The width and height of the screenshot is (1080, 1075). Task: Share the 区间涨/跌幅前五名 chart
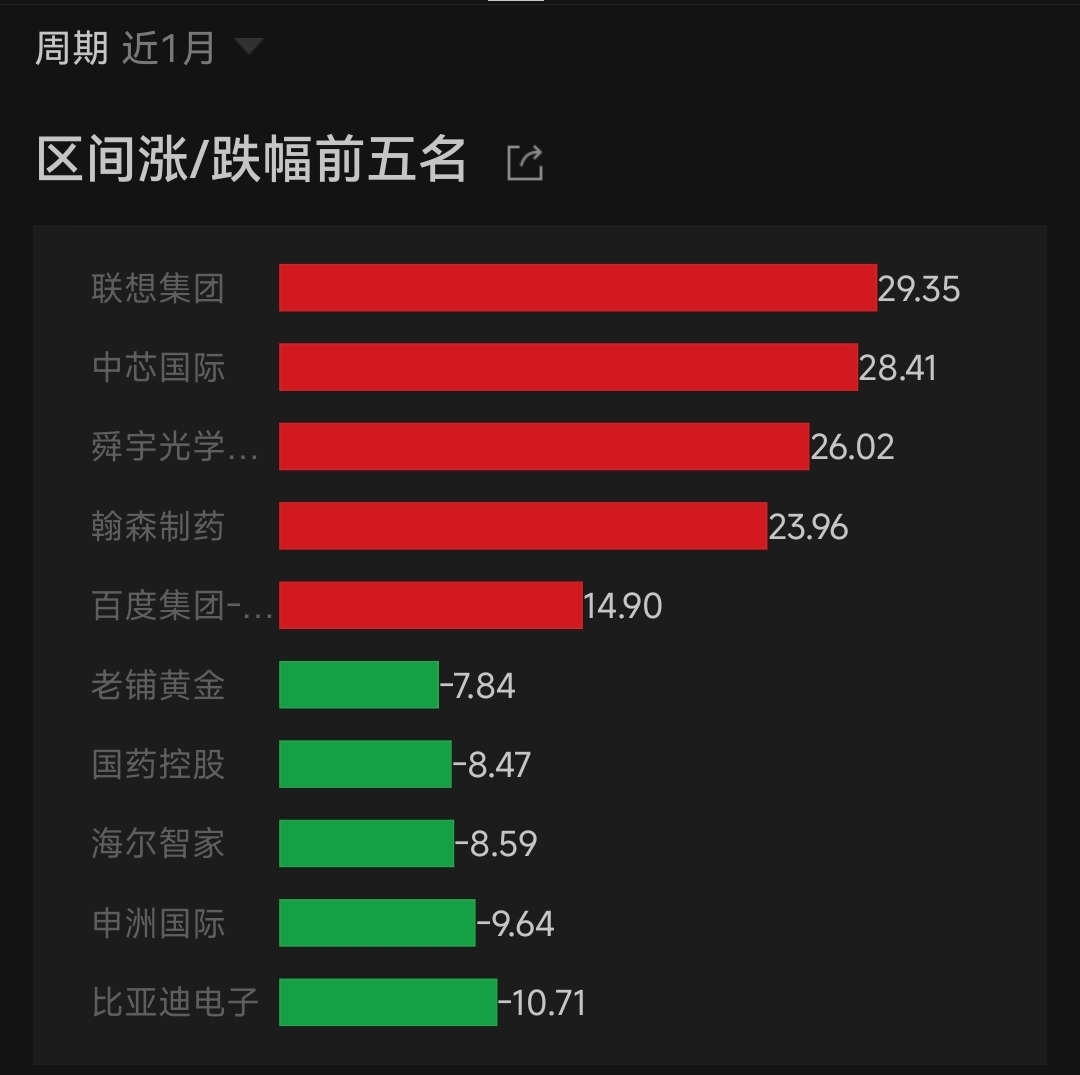point(525,162)
